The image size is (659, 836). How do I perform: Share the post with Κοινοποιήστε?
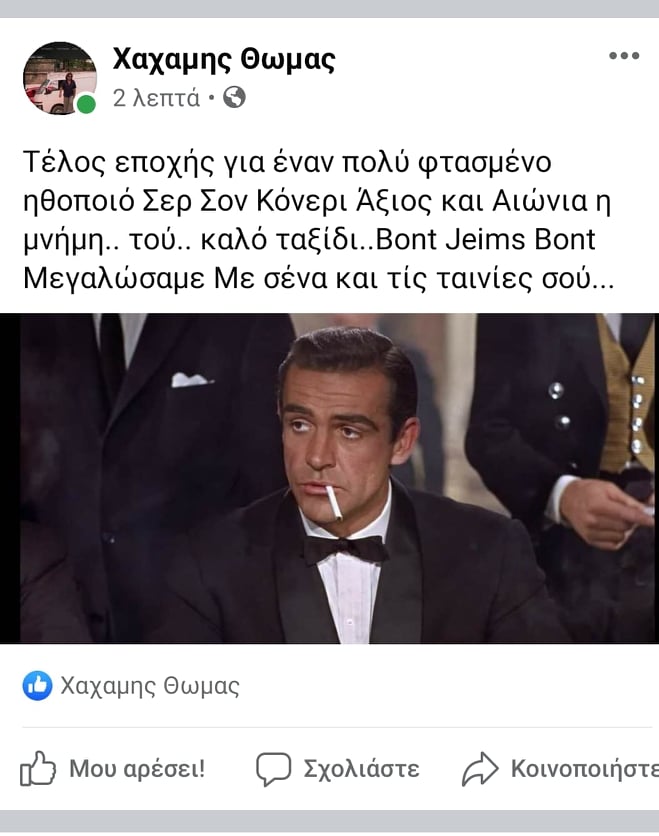(x=560, y=769)
